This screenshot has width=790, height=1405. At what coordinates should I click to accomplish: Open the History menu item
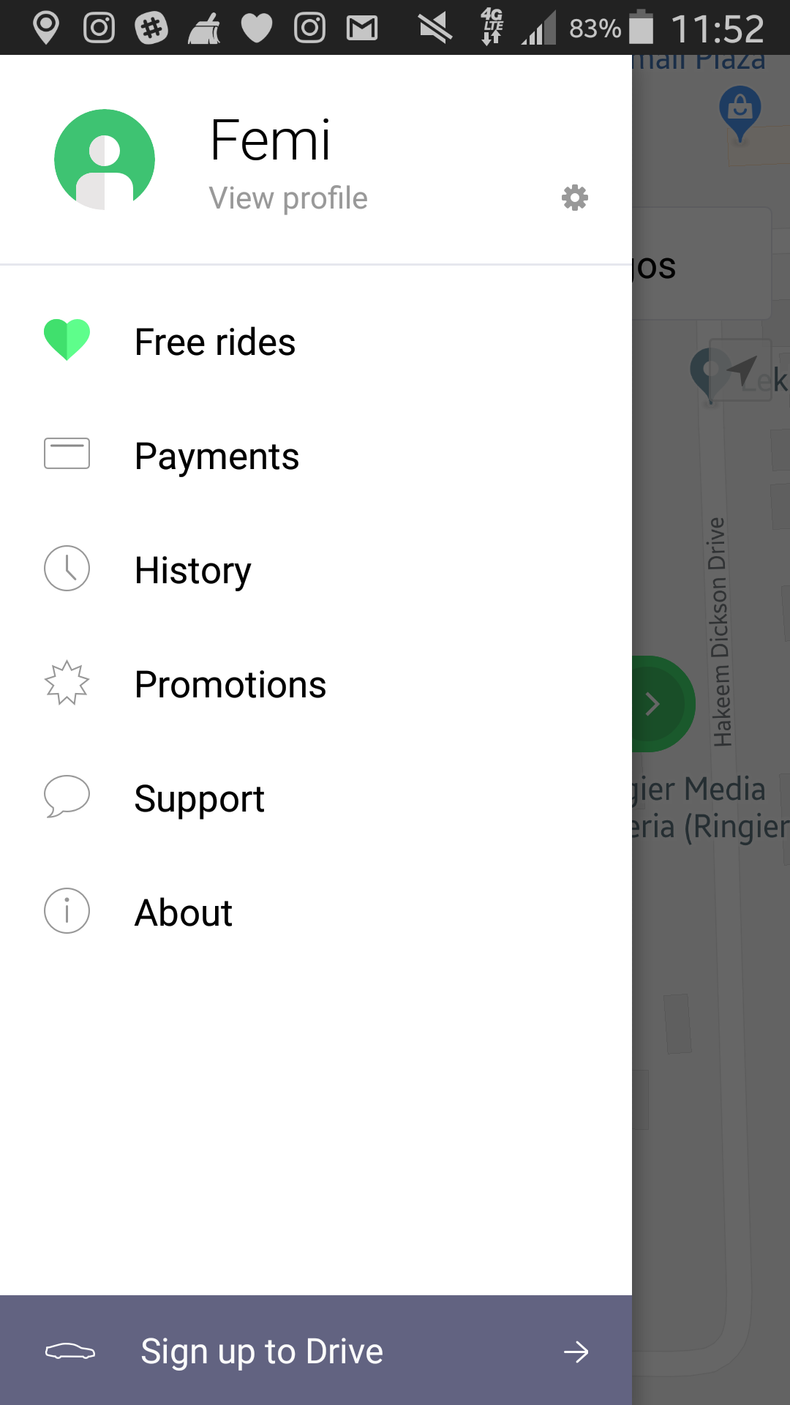[x=192, y=569]
